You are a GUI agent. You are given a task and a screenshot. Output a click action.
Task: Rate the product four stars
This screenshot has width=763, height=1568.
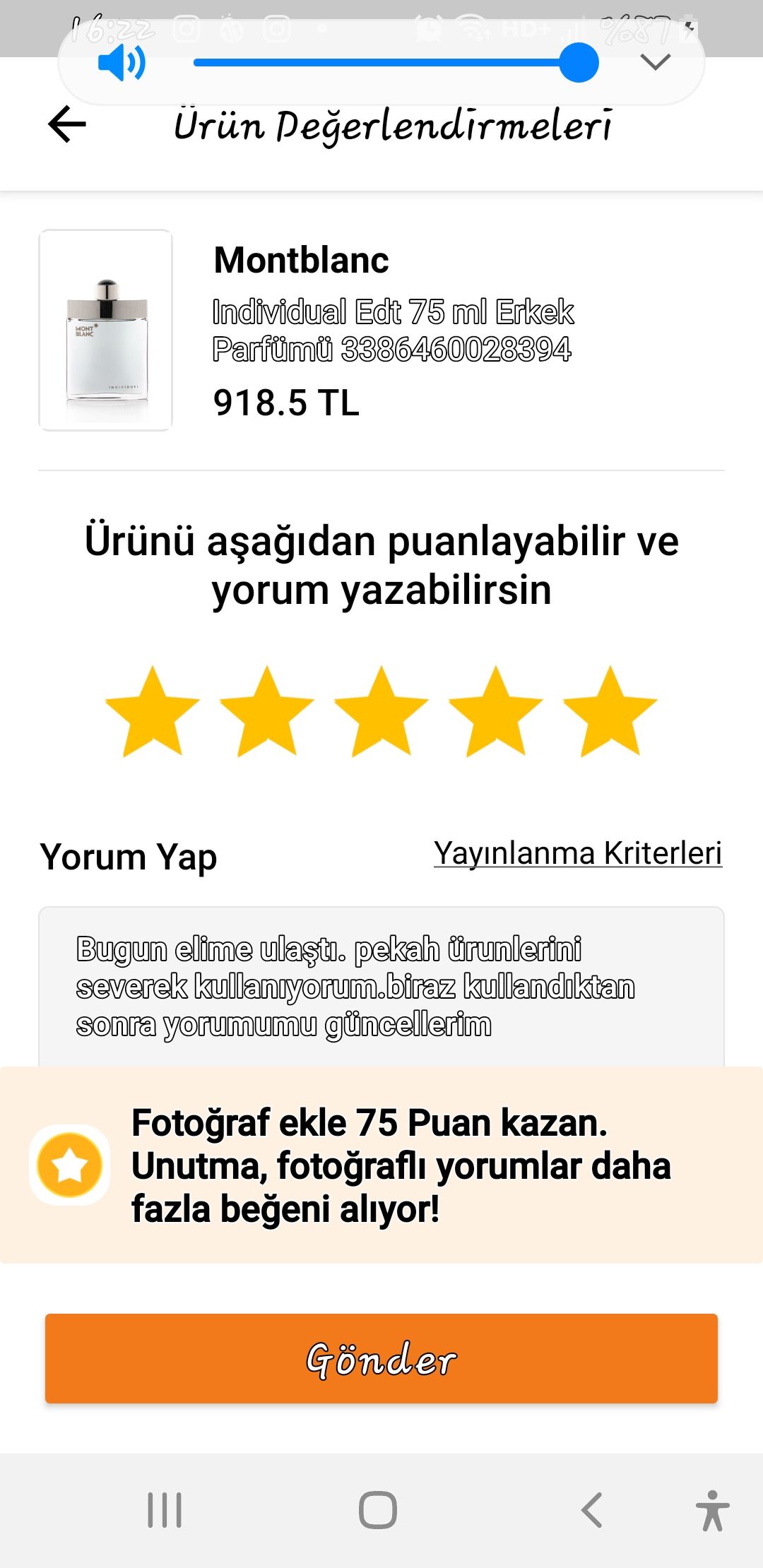[x=496, y=712]
